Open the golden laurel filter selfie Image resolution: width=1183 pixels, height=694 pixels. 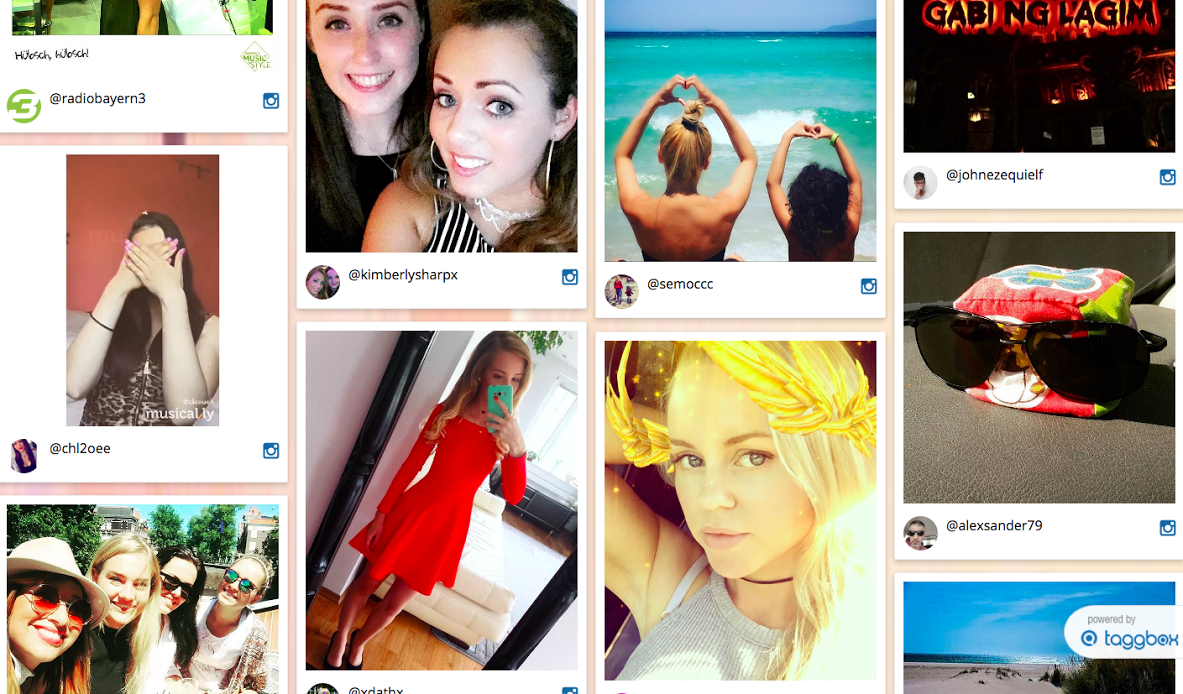click(740, 510)
